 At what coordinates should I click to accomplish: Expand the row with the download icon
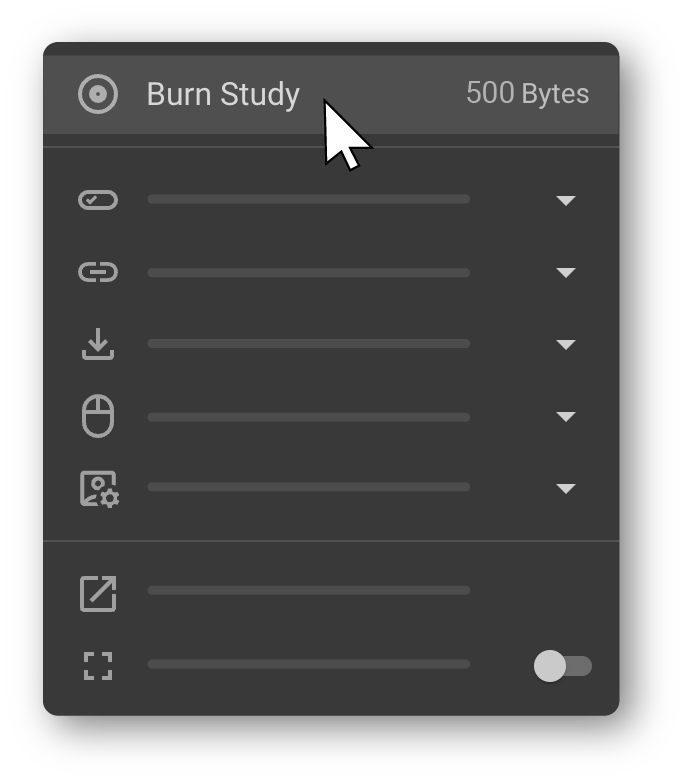(x=565, y=345)
